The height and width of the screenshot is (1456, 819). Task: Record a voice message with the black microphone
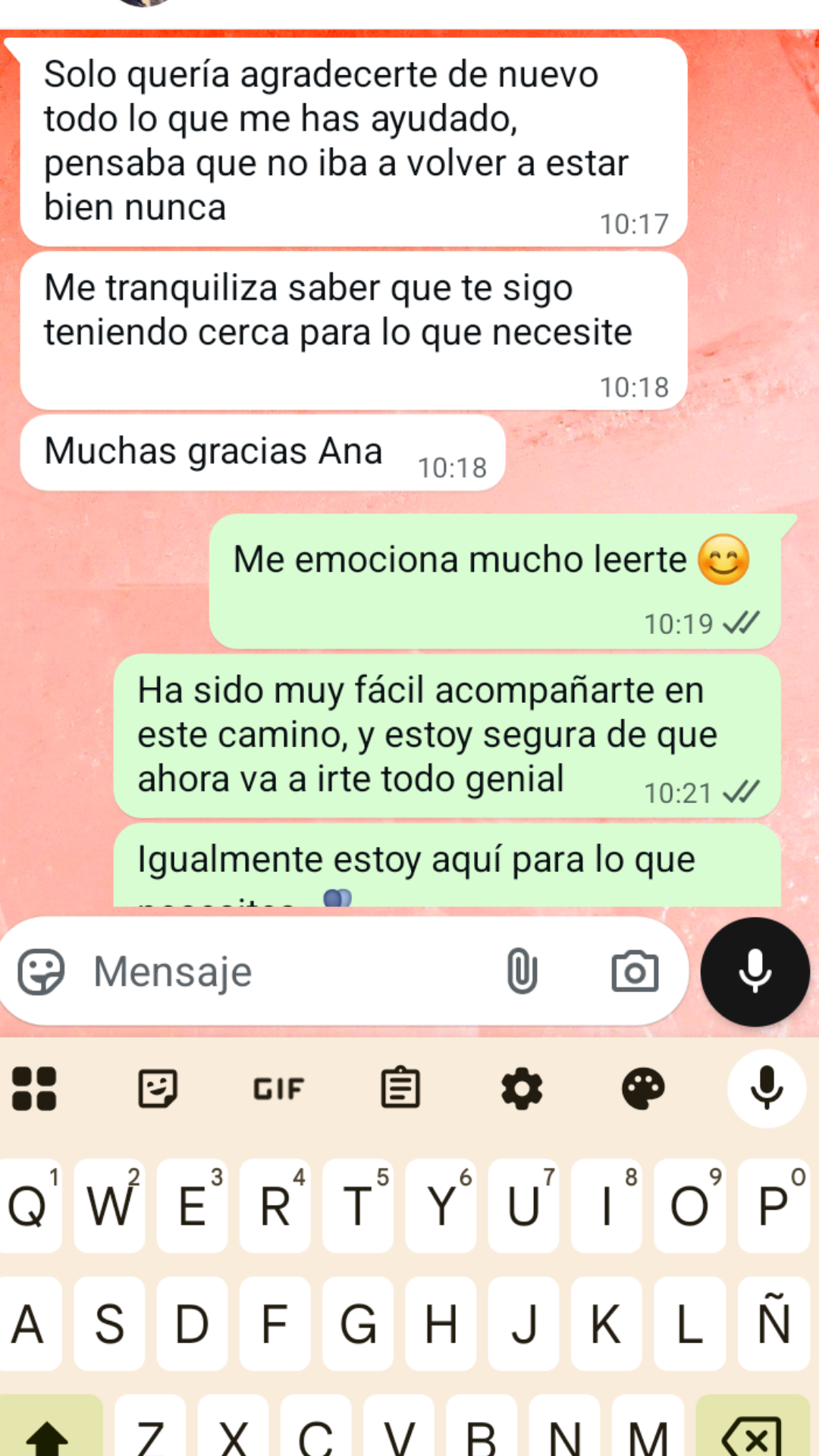coord(755,971)
